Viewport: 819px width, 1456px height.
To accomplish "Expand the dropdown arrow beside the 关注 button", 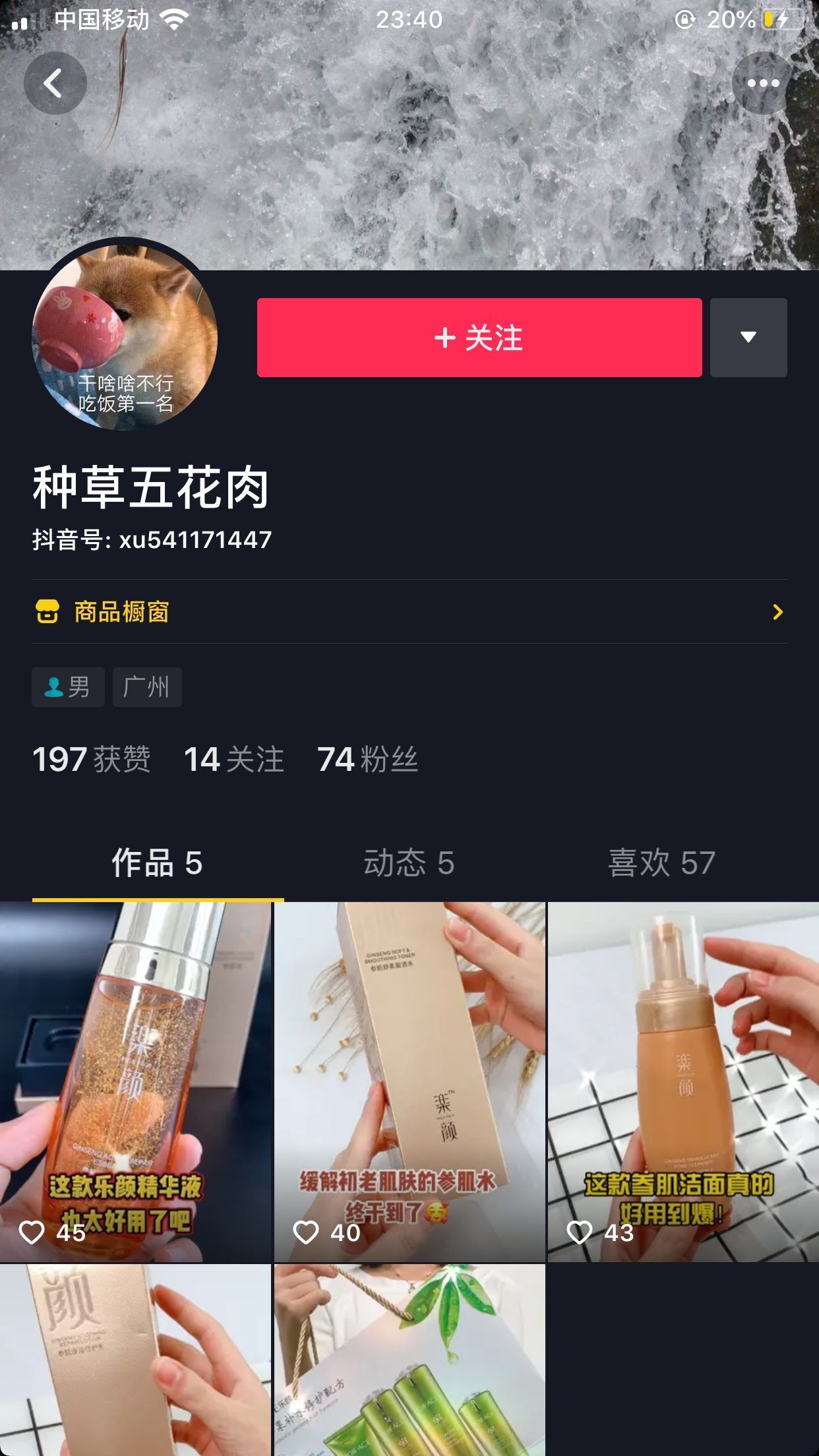I will 748,338.
